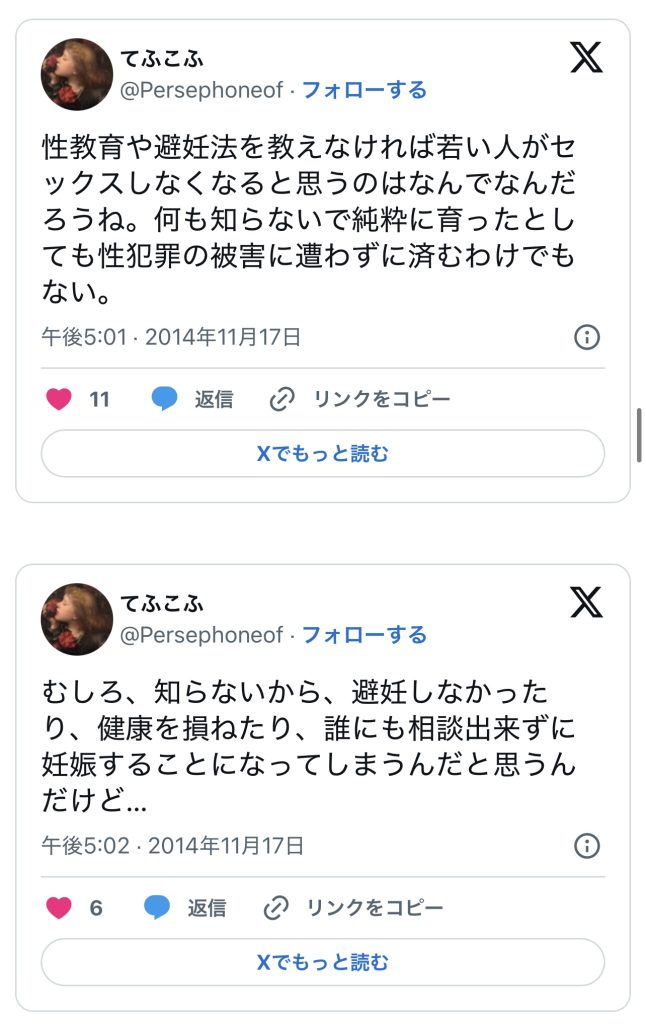Tap Xでもっと読む under the 5:01 tweet
Viewport: 646px width, 1024px height.
[x=322, y=453]
